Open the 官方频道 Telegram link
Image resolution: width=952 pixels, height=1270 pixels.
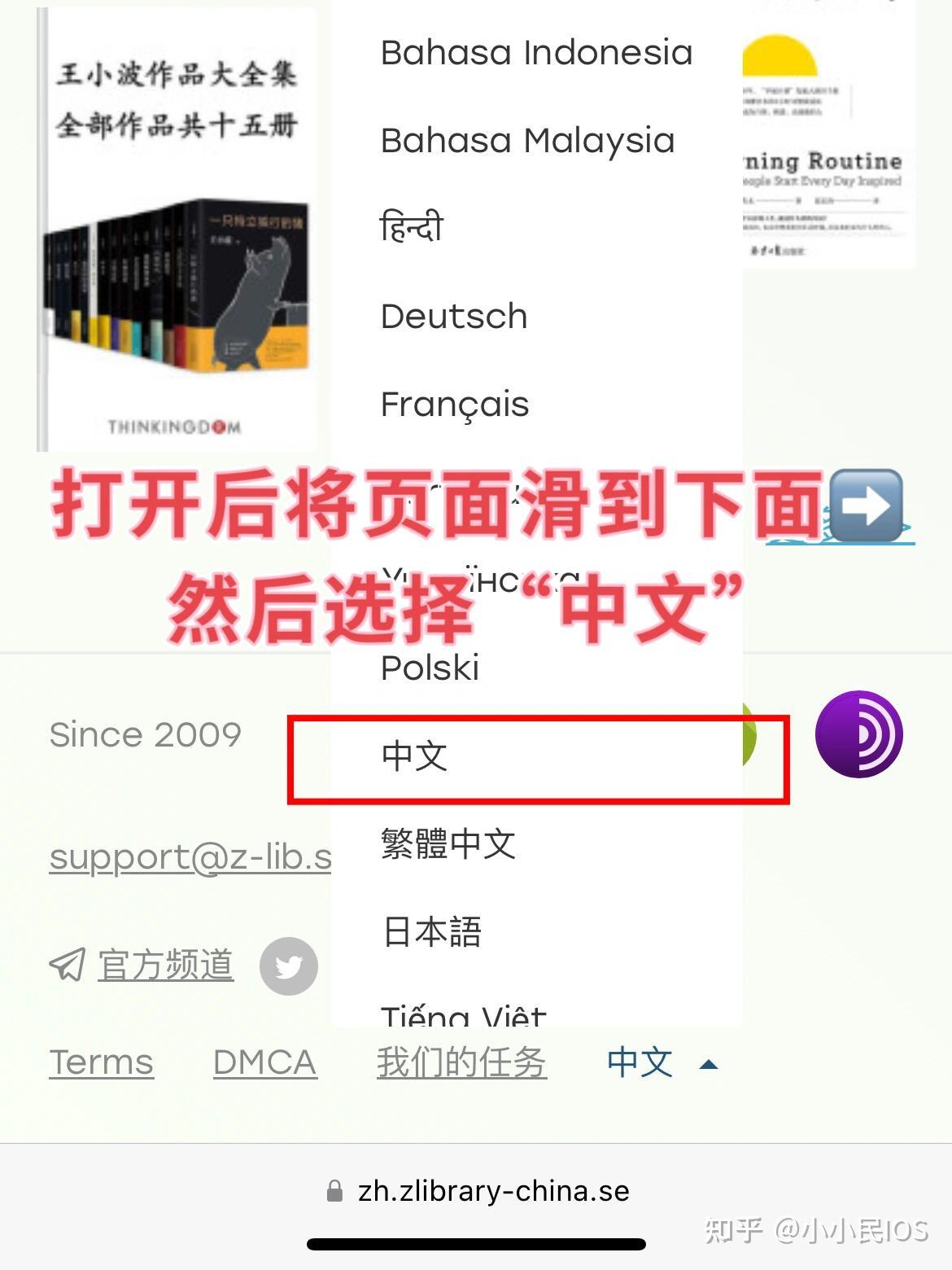(x=165, y=966)
